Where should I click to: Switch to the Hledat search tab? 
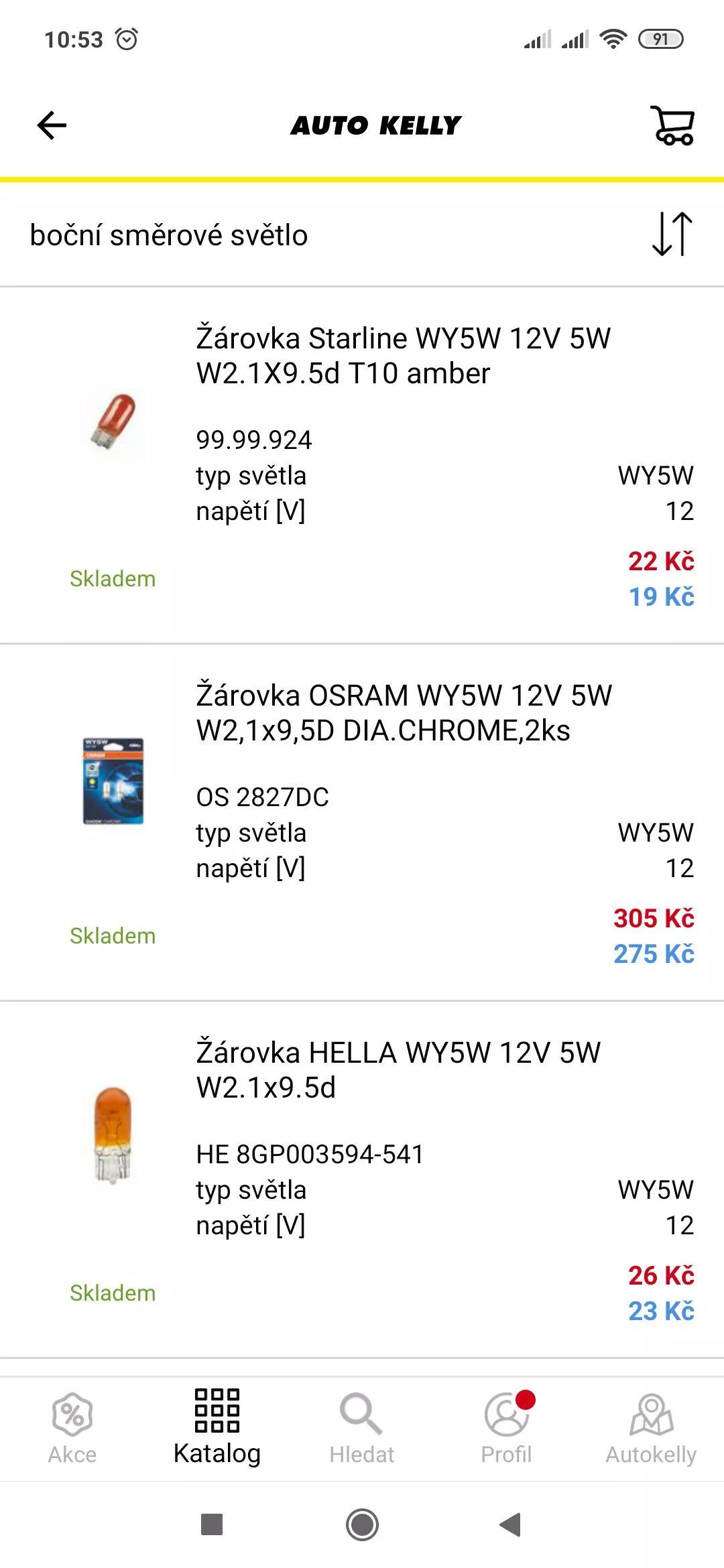tap(362, 1429)
